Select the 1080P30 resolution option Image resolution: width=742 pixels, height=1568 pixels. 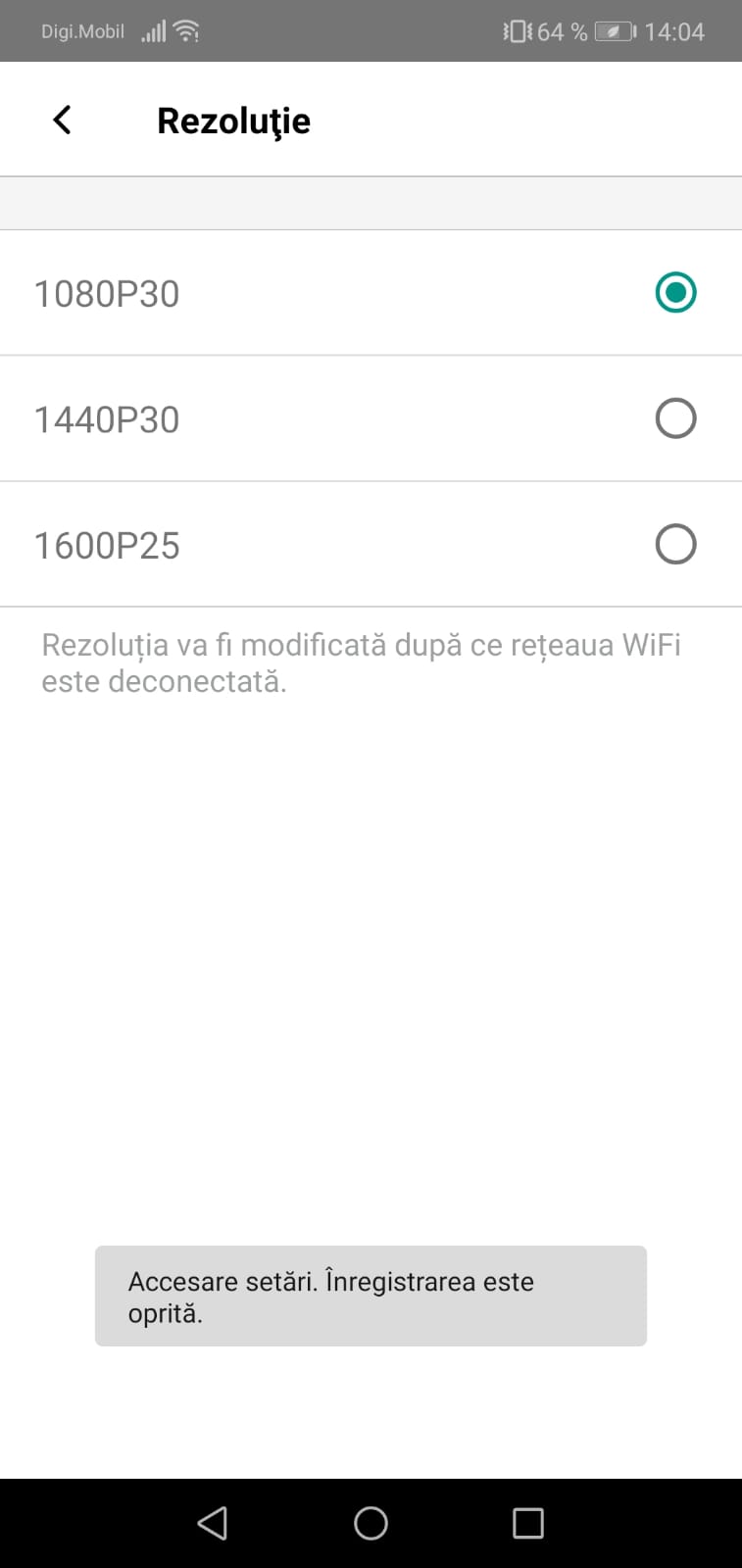(x=674, y=293)
